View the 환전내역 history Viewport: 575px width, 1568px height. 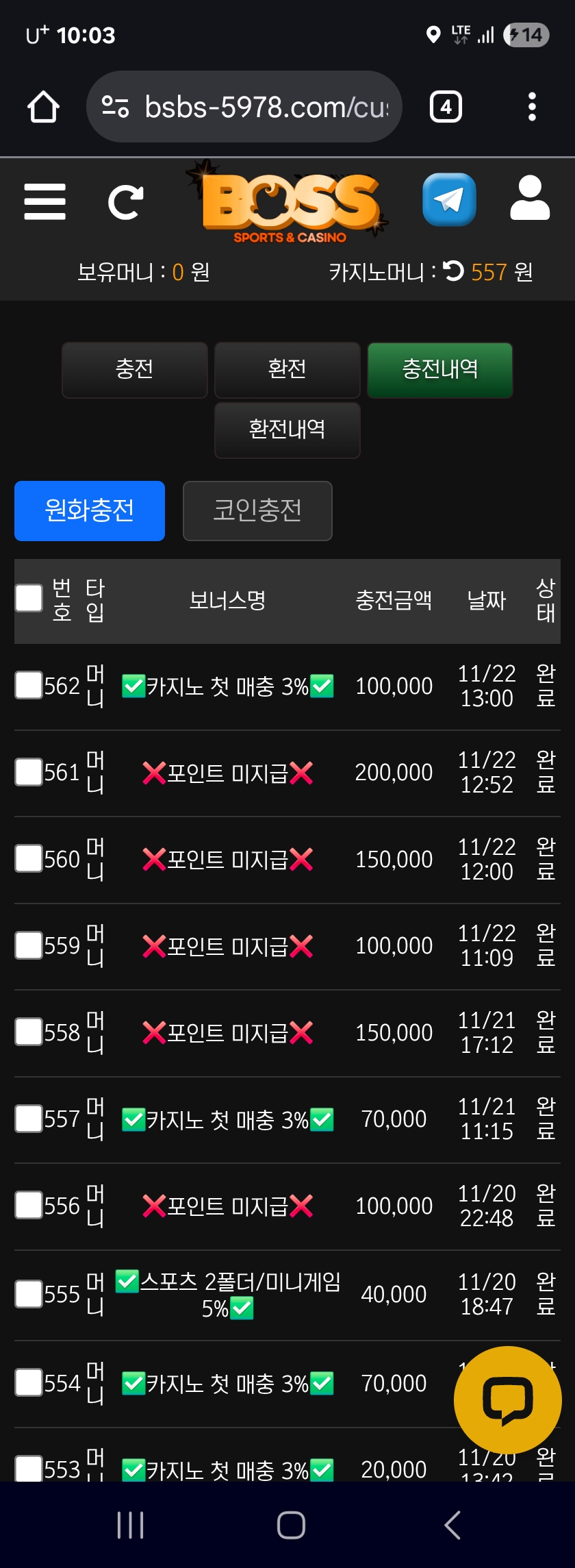point(287,430)
